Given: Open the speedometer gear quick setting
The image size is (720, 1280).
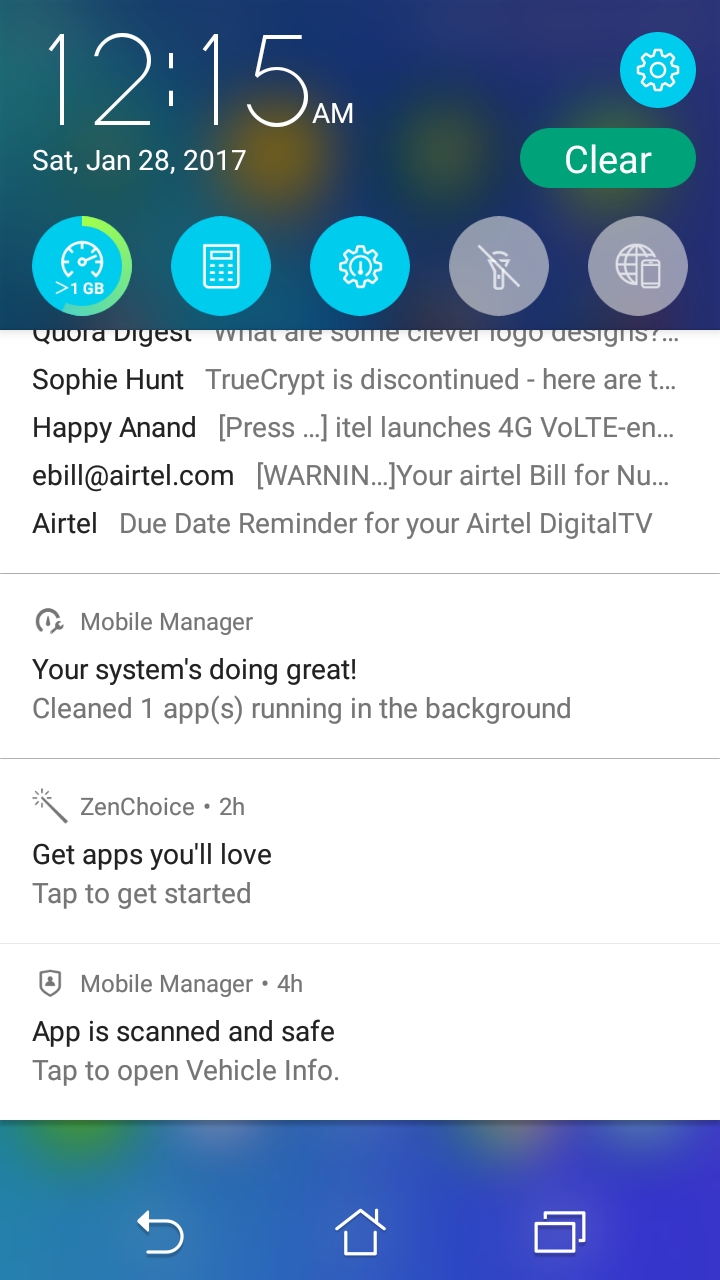Looking at the screenshot, I should 360,266.
